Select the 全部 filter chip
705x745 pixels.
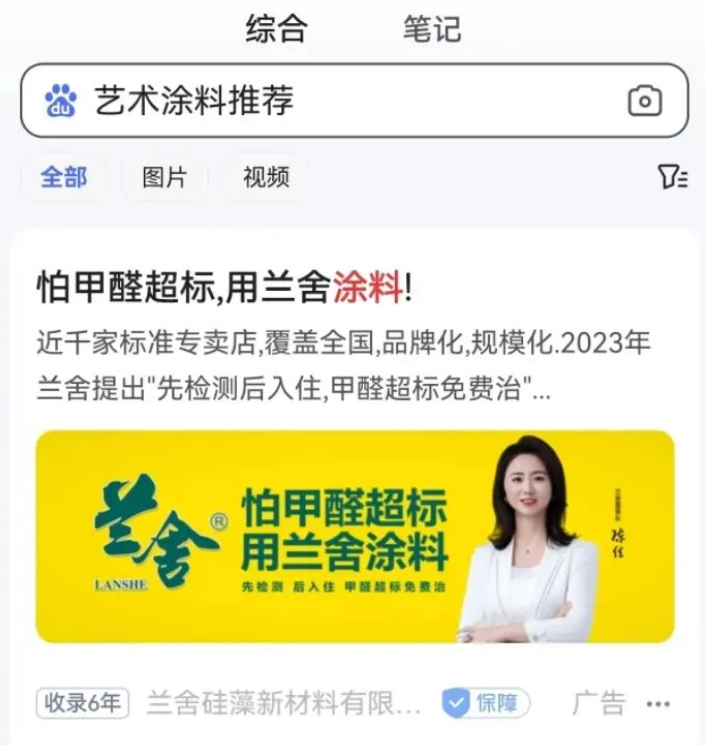tap(64, 178)
